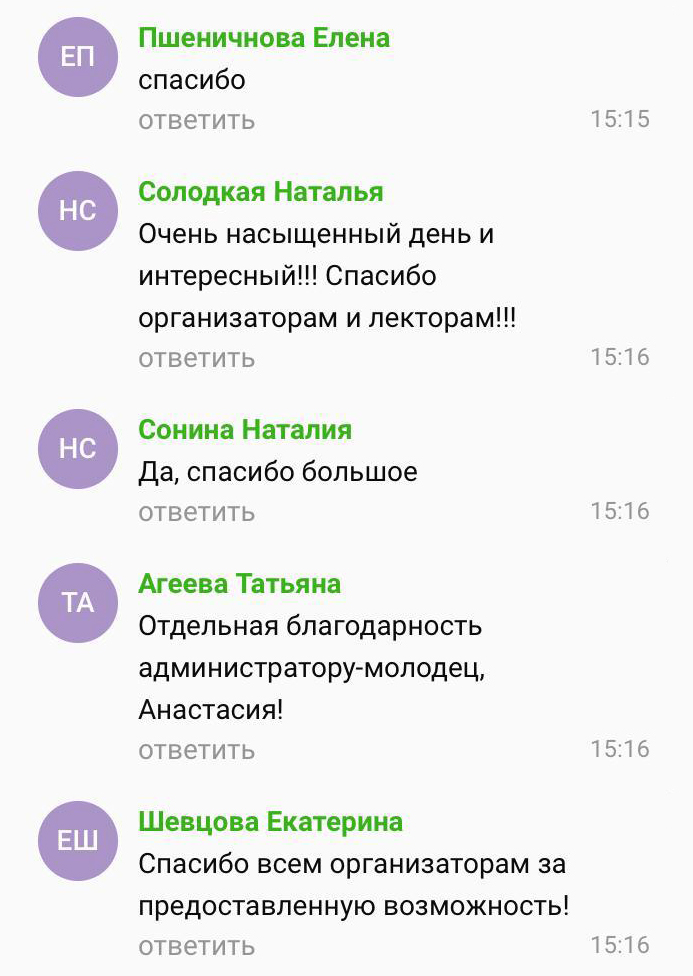693x976 pixels.
Task: Open the ЕП avatar of Пшеничнова Елена
Action: tap(78, 57)
